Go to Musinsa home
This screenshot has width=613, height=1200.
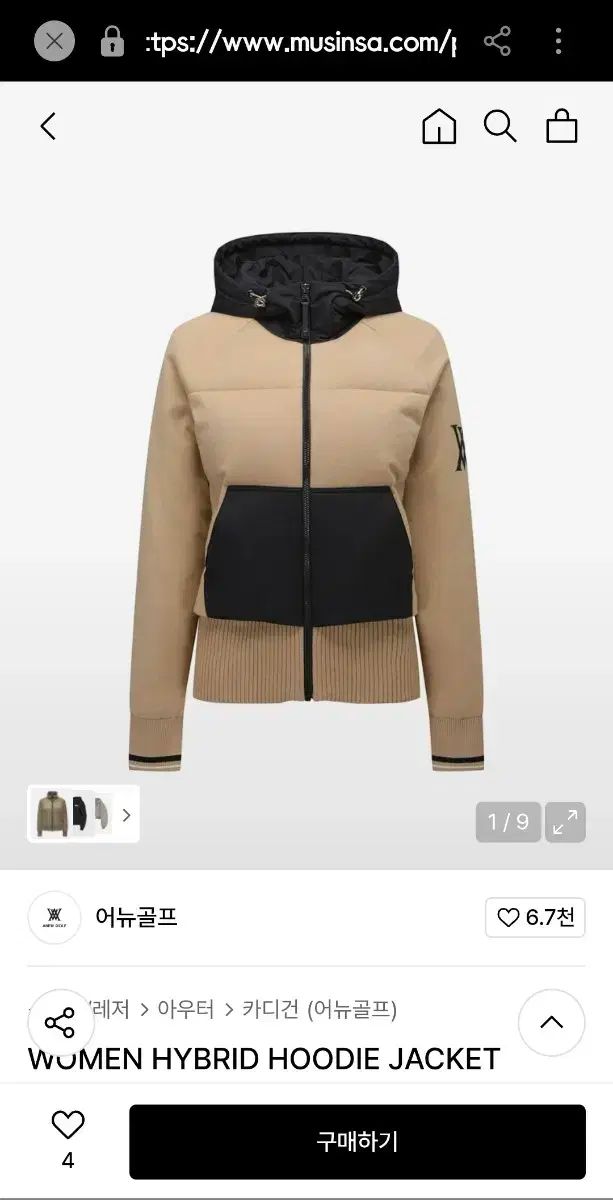439,127
